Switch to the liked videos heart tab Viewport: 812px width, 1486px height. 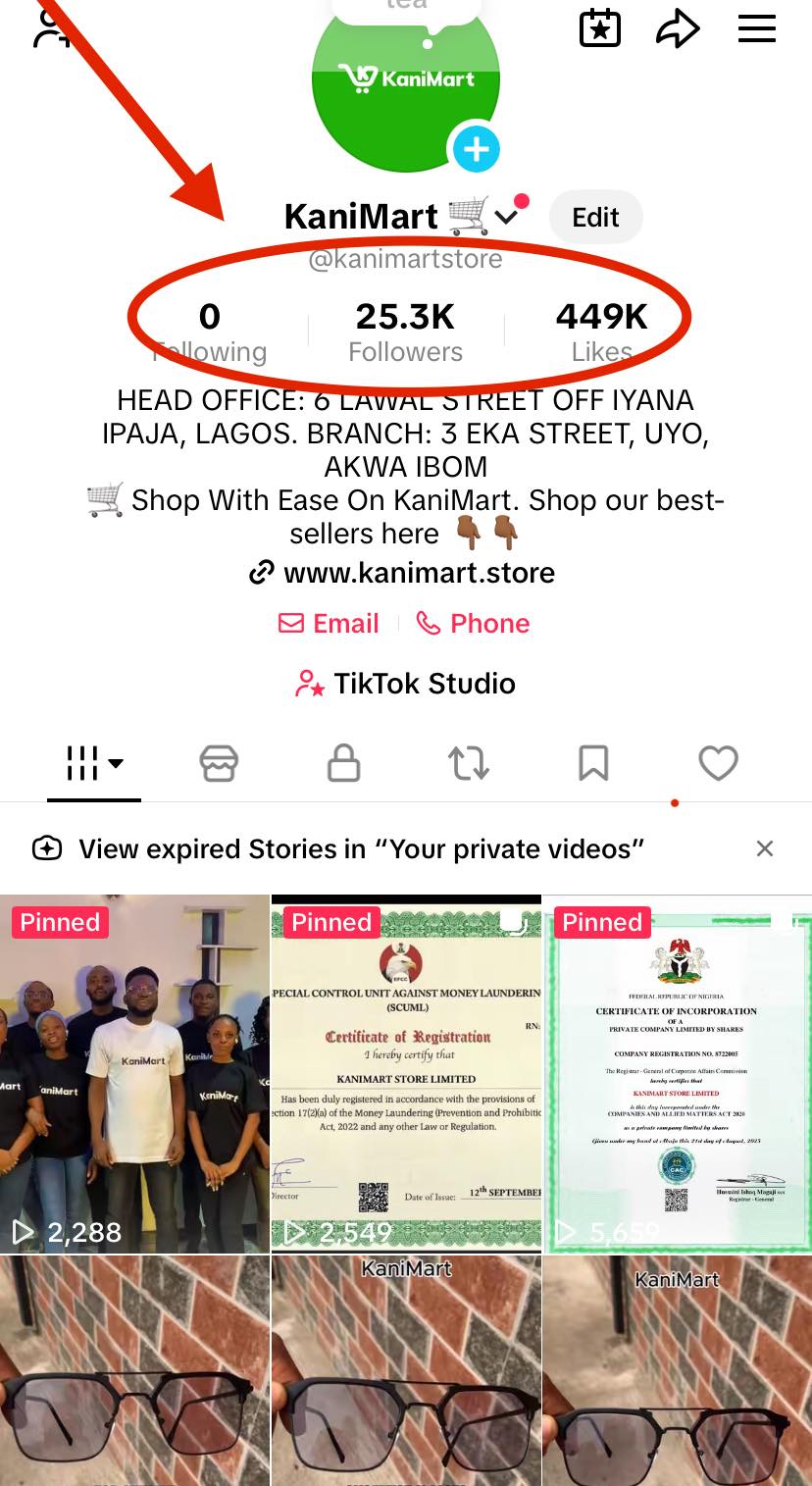tap(718, 763)
